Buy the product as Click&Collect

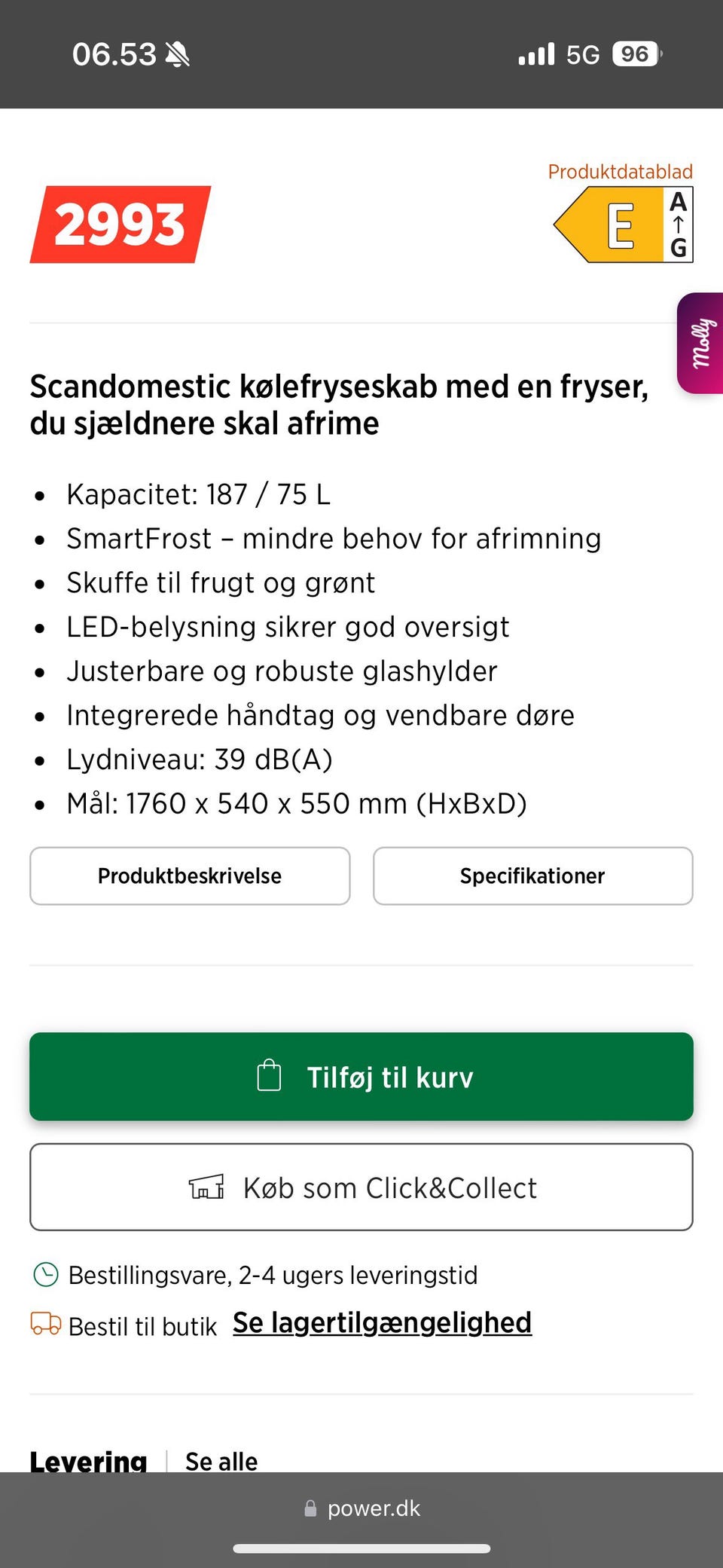click(x=361, y=1187)
